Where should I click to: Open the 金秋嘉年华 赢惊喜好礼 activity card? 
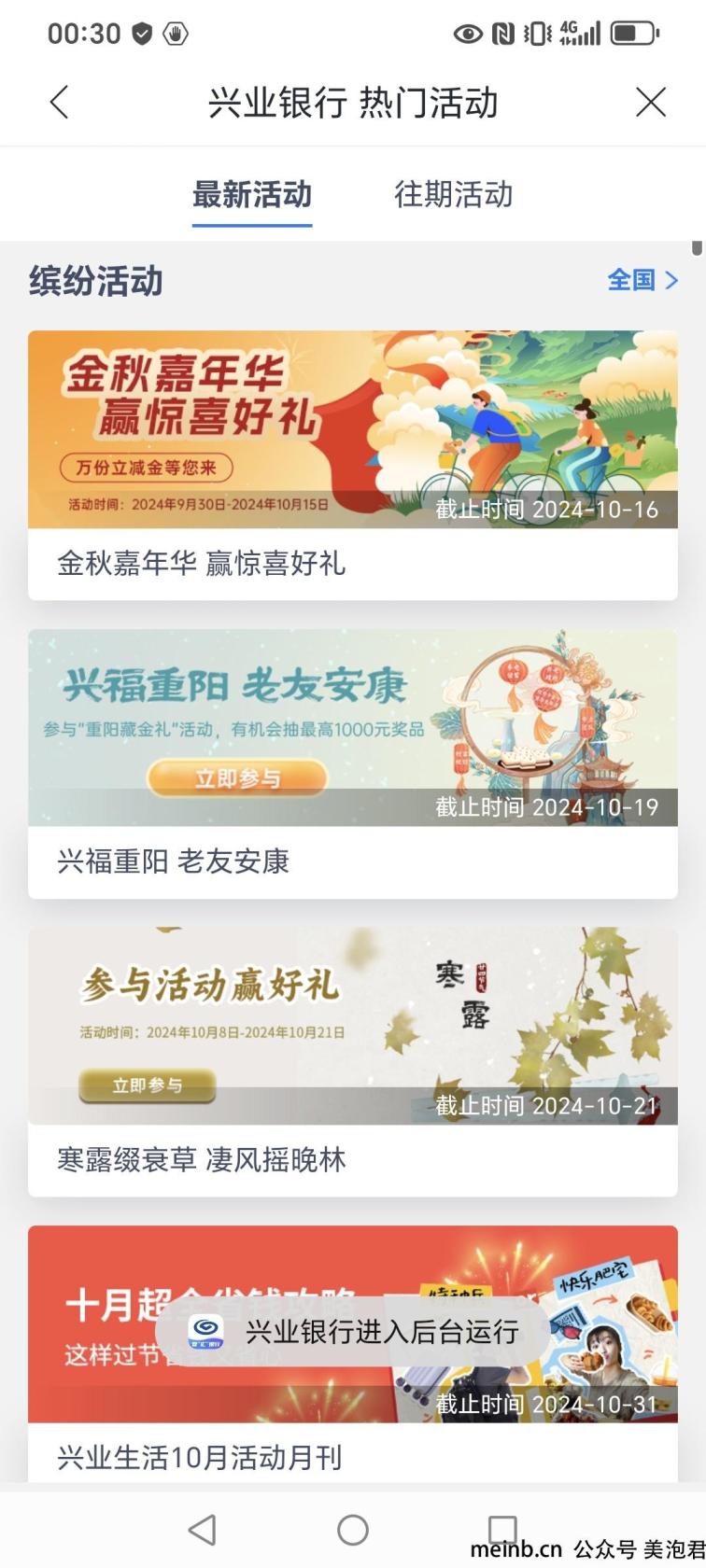click(352, 465)
